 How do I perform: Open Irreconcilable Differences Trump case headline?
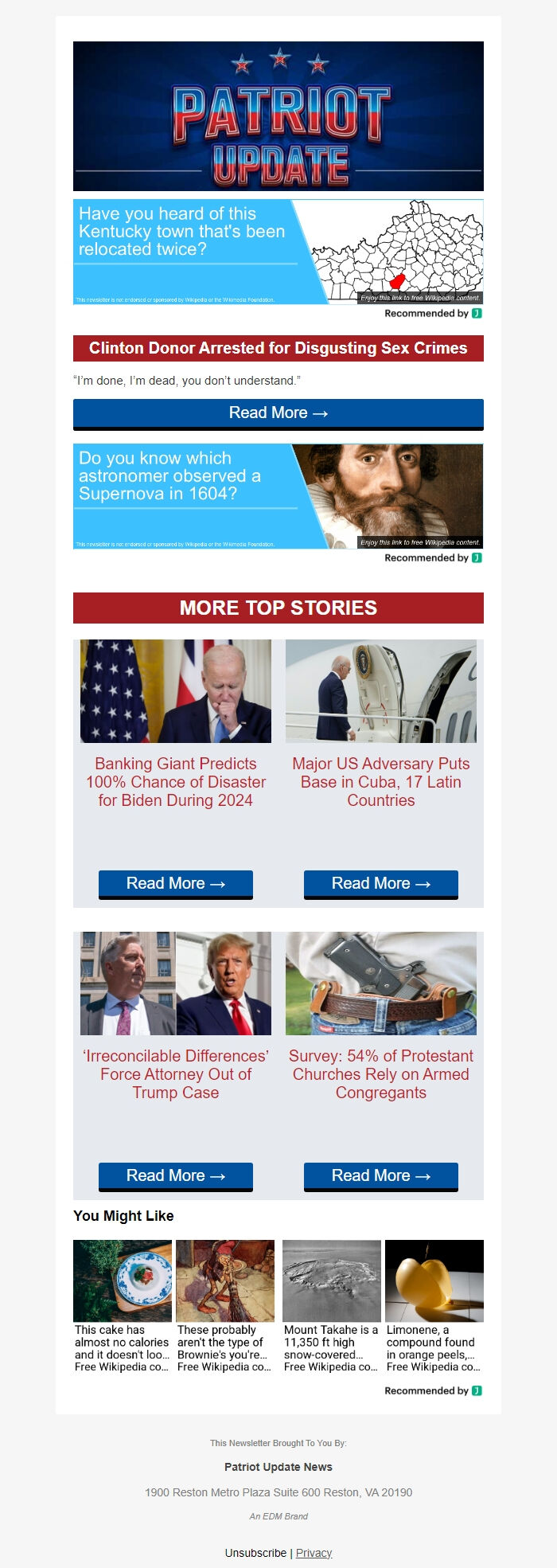tap(176, 1074)
